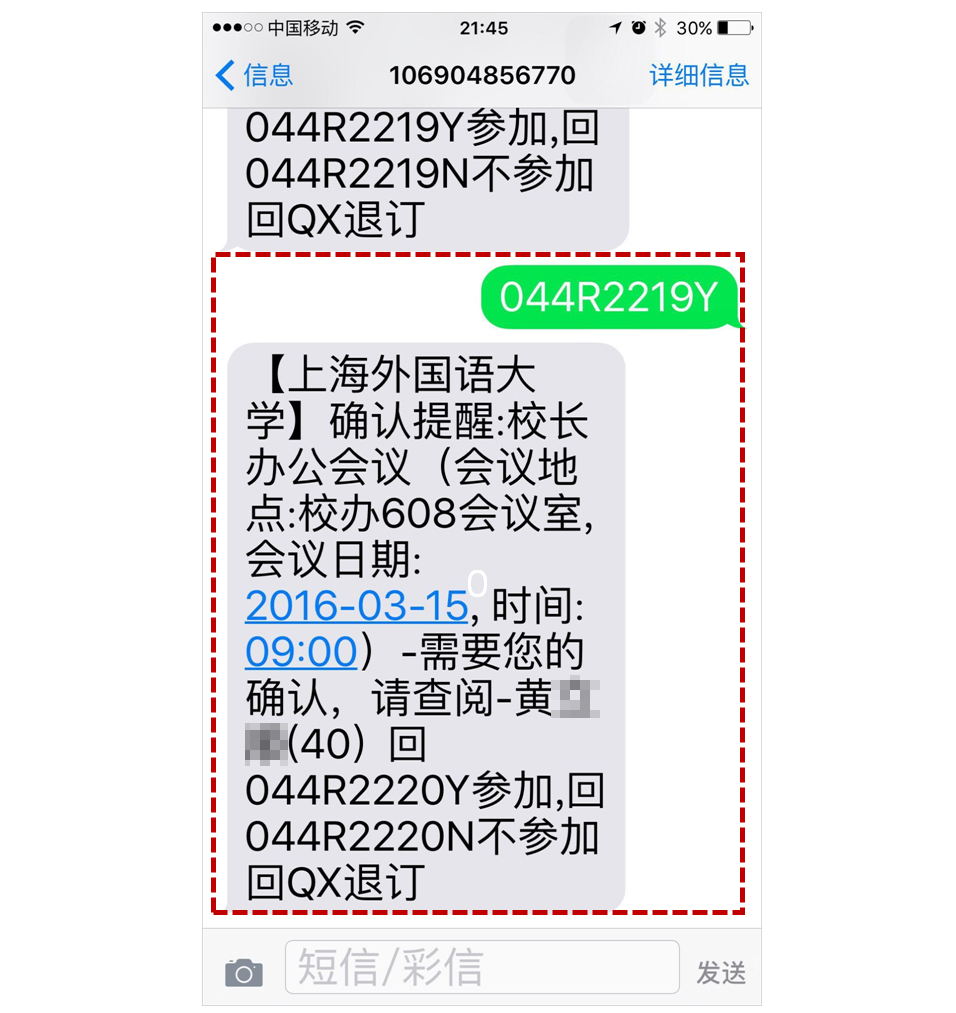Tap the 2016-03-15 date link
Image resolution: width=956 pixels, height=1013 pixels.
pyautogui.click(x=356, y=607)
